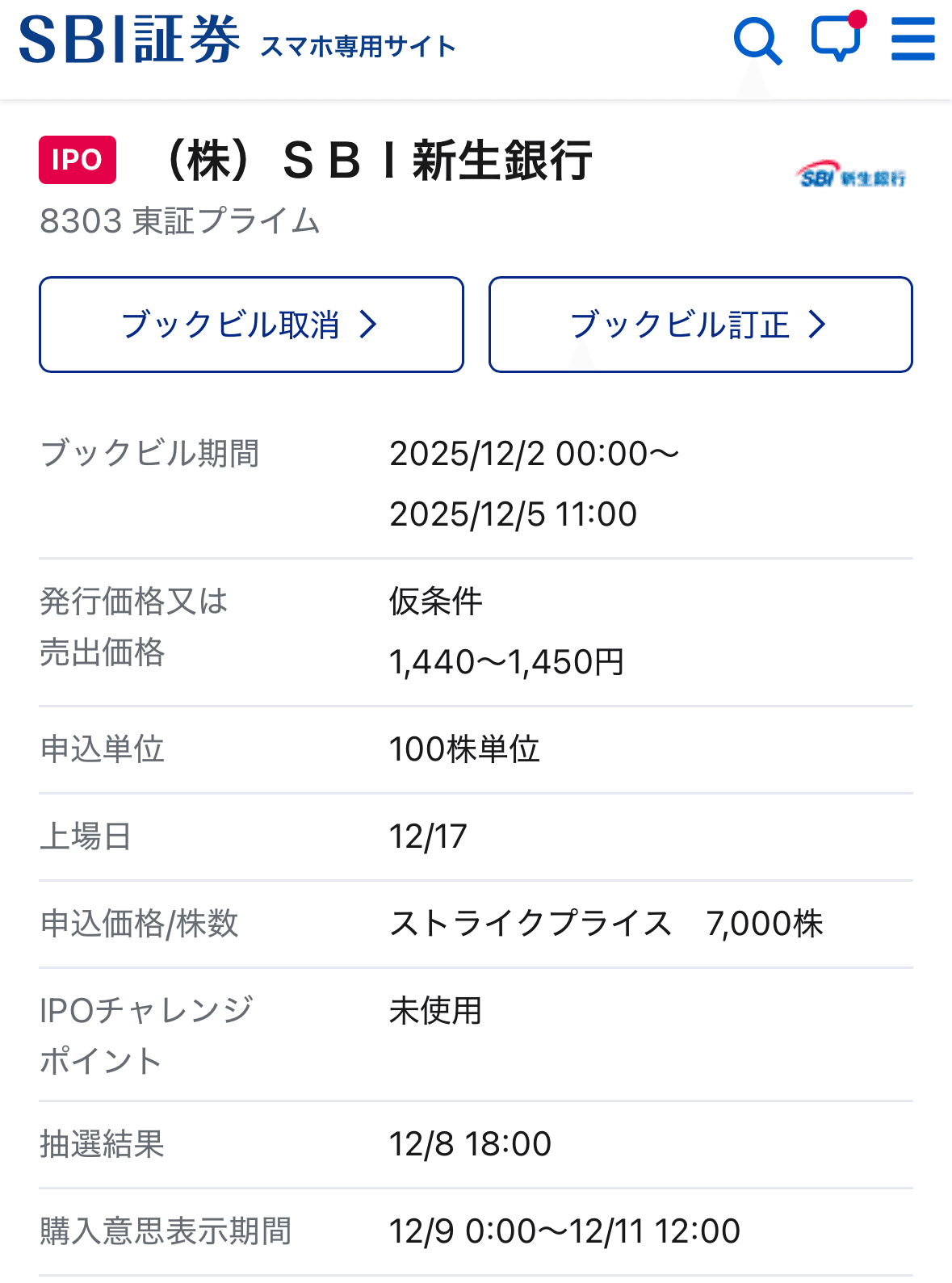Click the SBI新生銀行 company logo
Viewport: 952px width, 1283px height.
pyautogui.click(x=852, y=174)
